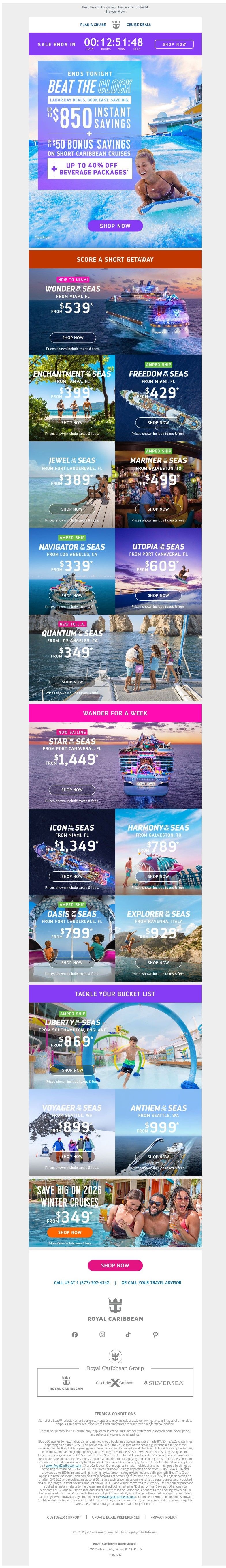Open the Liberty of the Seas deal

coord(72,1070)
